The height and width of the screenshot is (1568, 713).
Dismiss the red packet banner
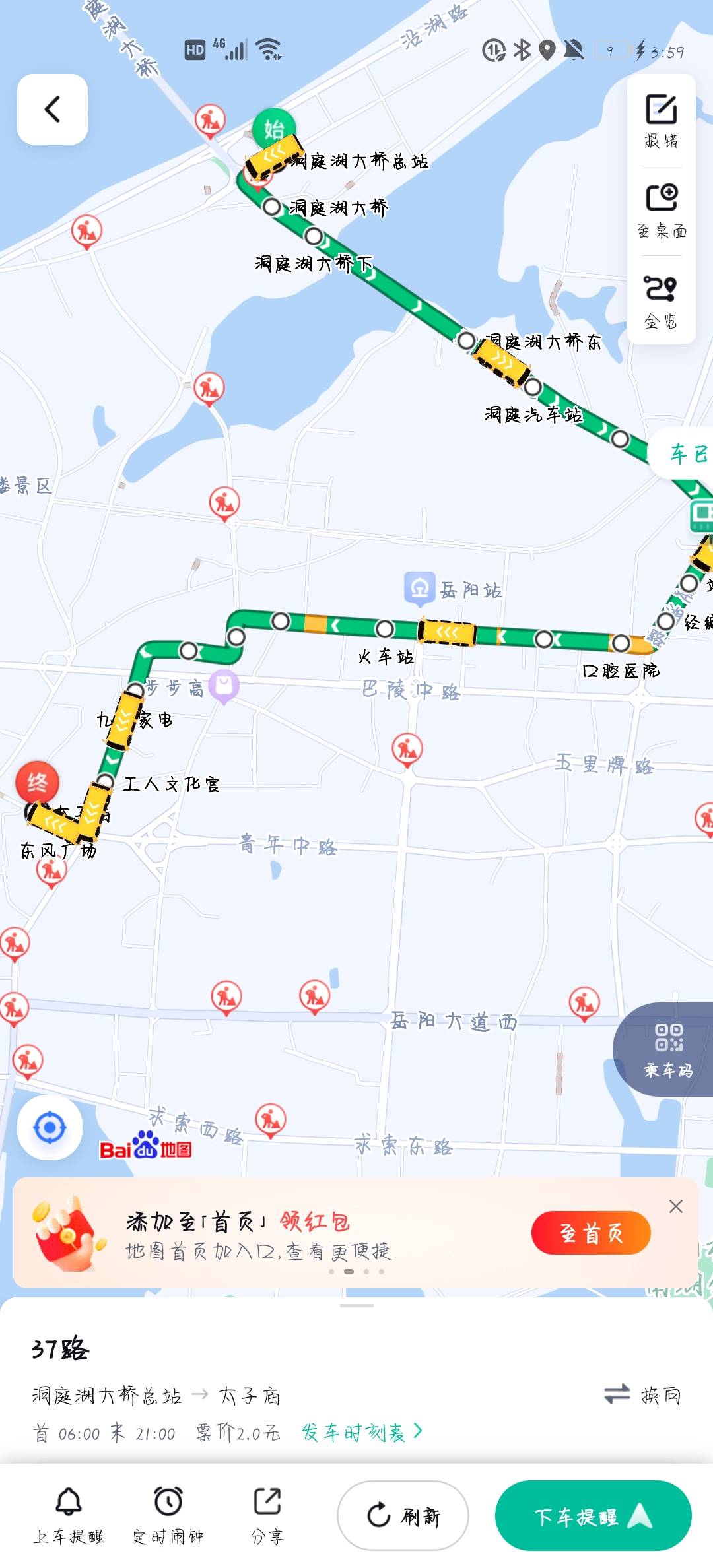[x=675, y=1206]
